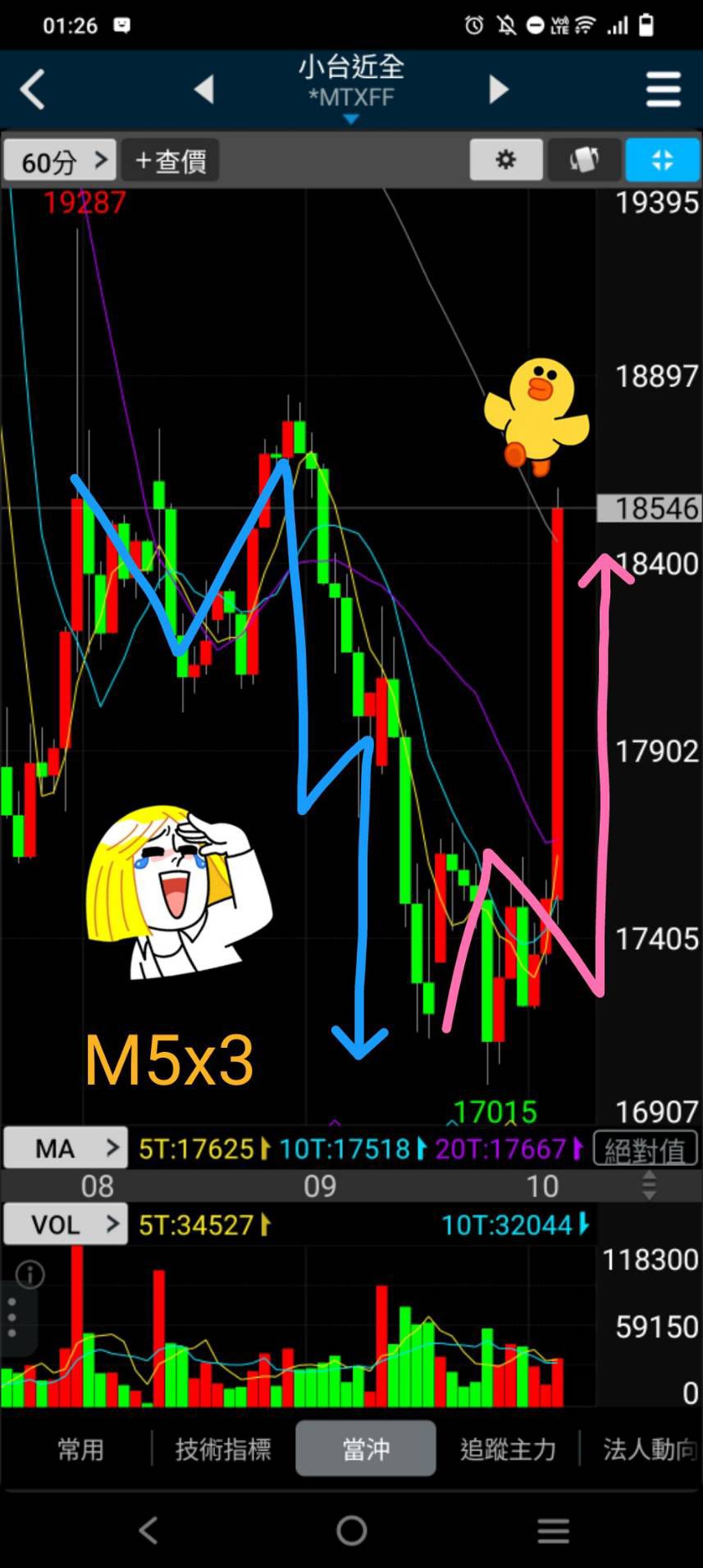Switch to the 法人動向 tab
Screen dimensions: 703x1568
point(648,1449)
